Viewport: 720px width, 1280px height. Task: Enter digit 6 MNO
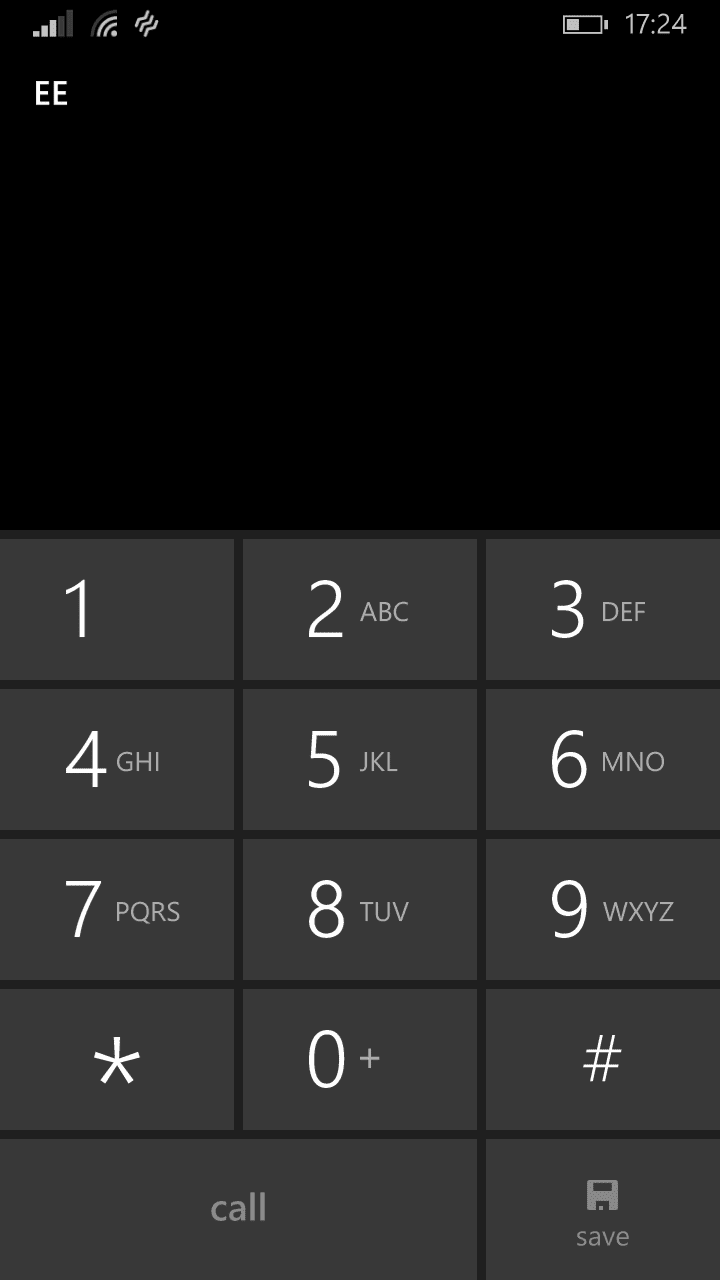603,760
